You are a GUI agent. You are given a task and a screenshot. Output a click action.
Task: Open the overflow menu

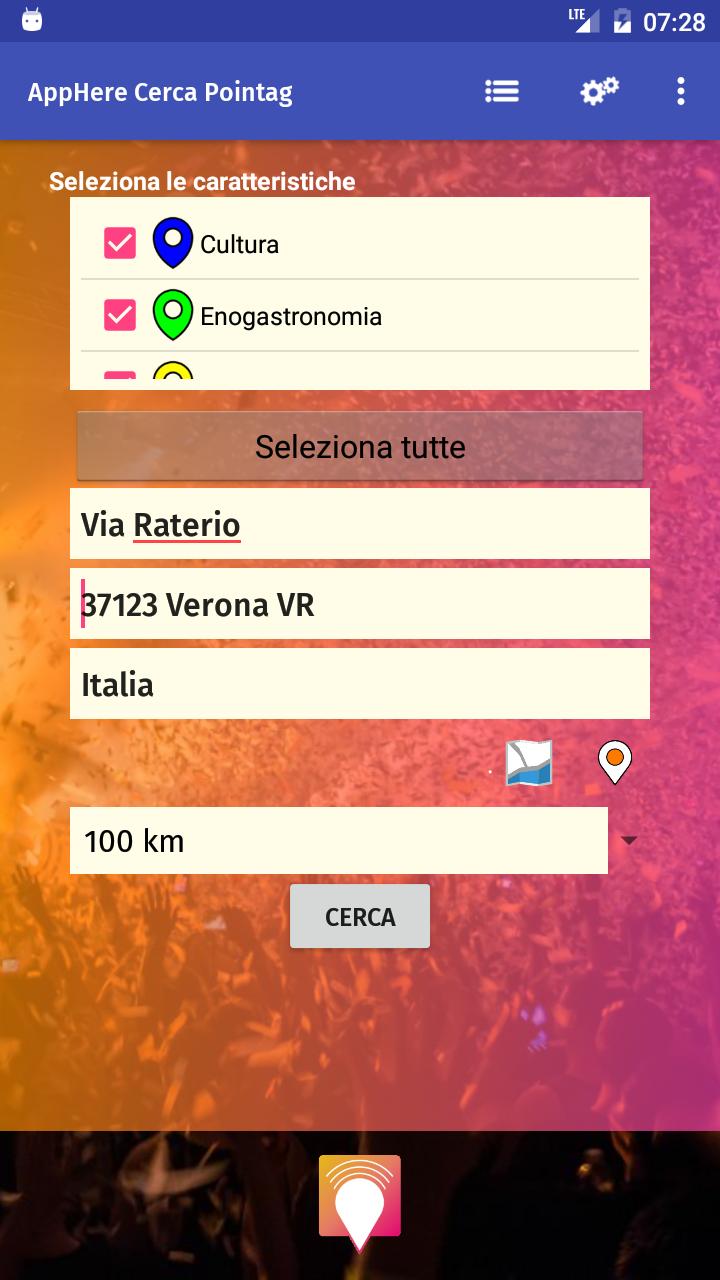pyautogui.click(x=680, y=92)
